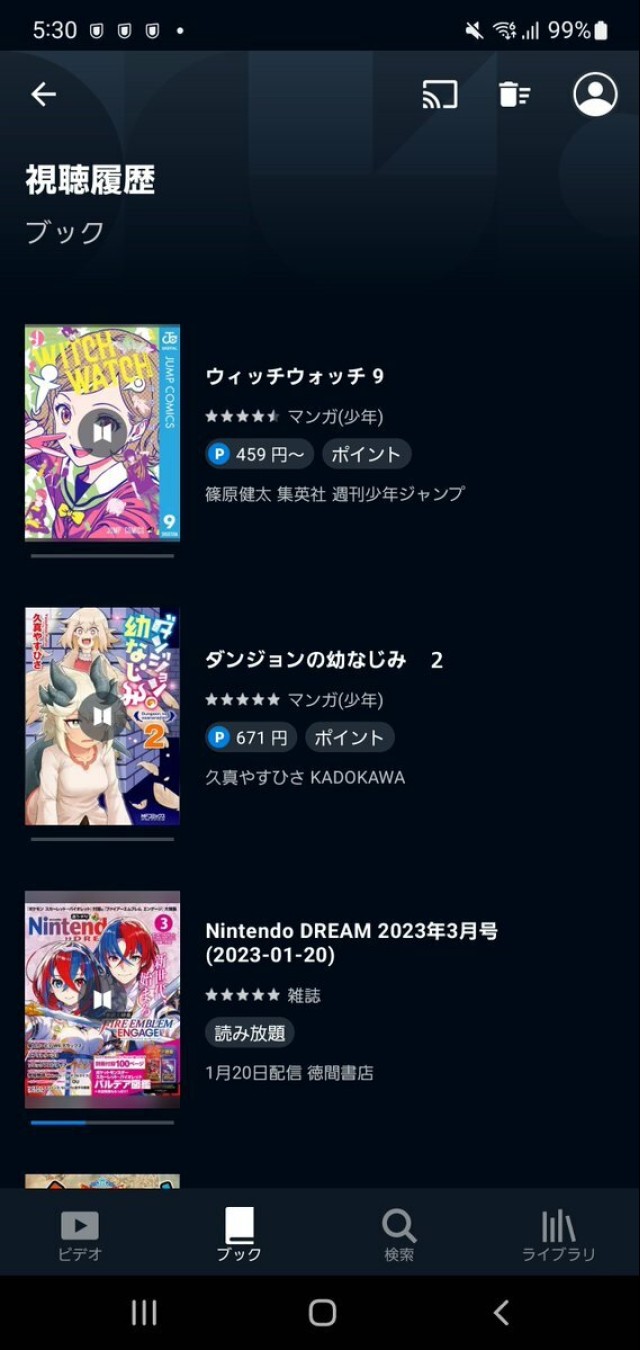Switch to the ビデオ tab
Viewport: 640px width, 1350px height.
(x=80, y=1235)
